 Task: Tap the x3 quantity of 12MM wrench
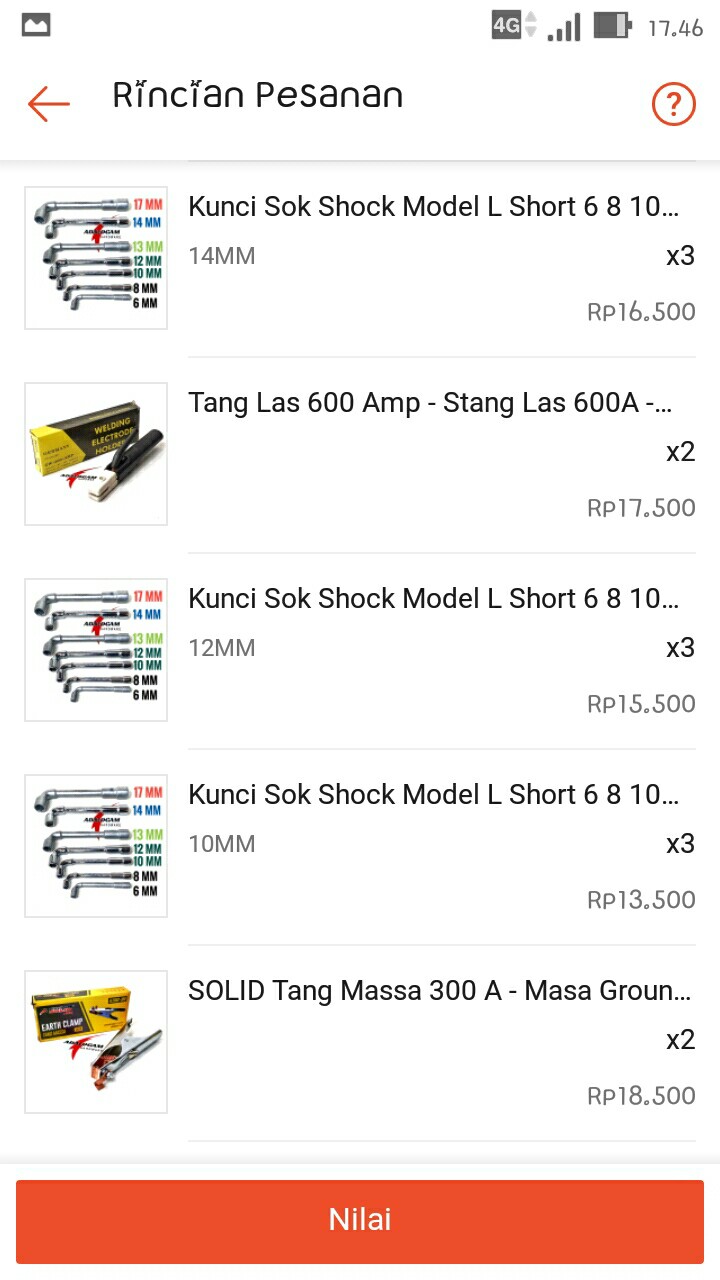click(x=680, y=648)
